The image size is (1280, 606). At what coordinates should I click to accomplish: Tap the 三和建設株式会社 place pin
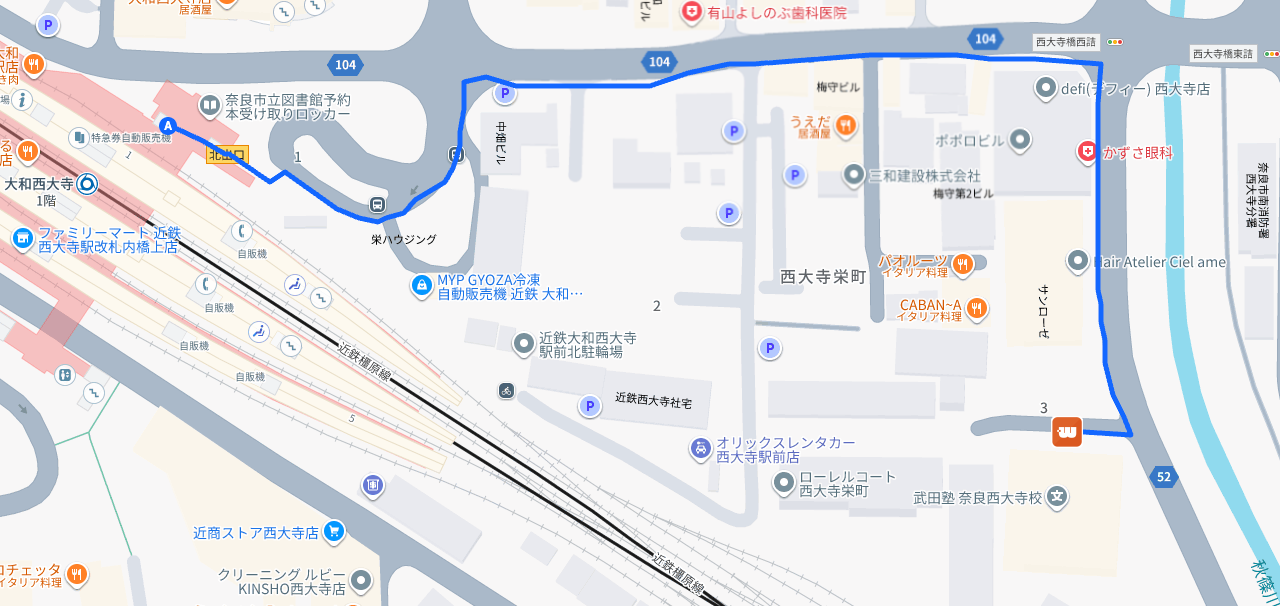[x=853, y=175]
